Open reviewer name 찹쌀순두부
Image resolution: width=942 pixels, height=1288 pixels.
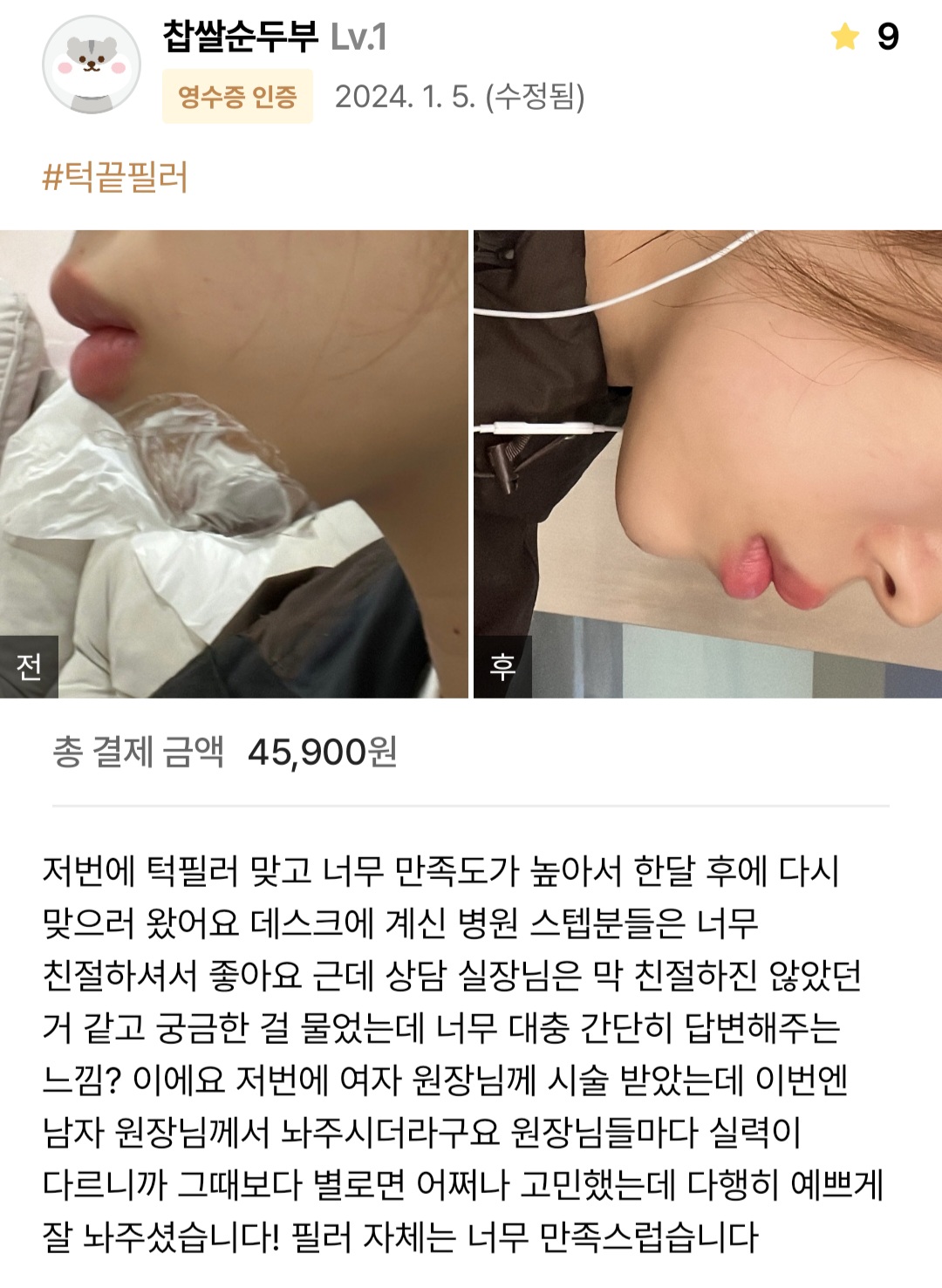click(239, 37)
